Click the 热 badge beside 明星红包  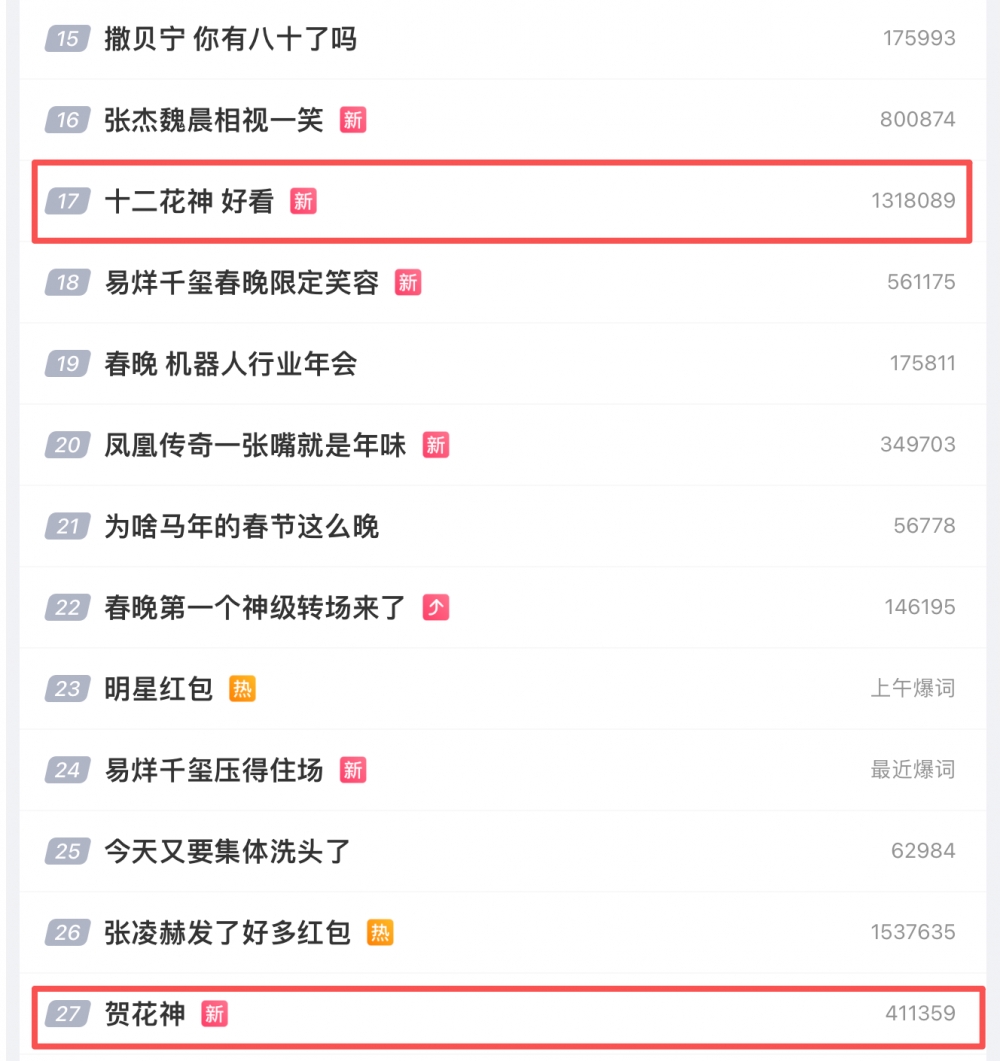(x=241, y=689)
